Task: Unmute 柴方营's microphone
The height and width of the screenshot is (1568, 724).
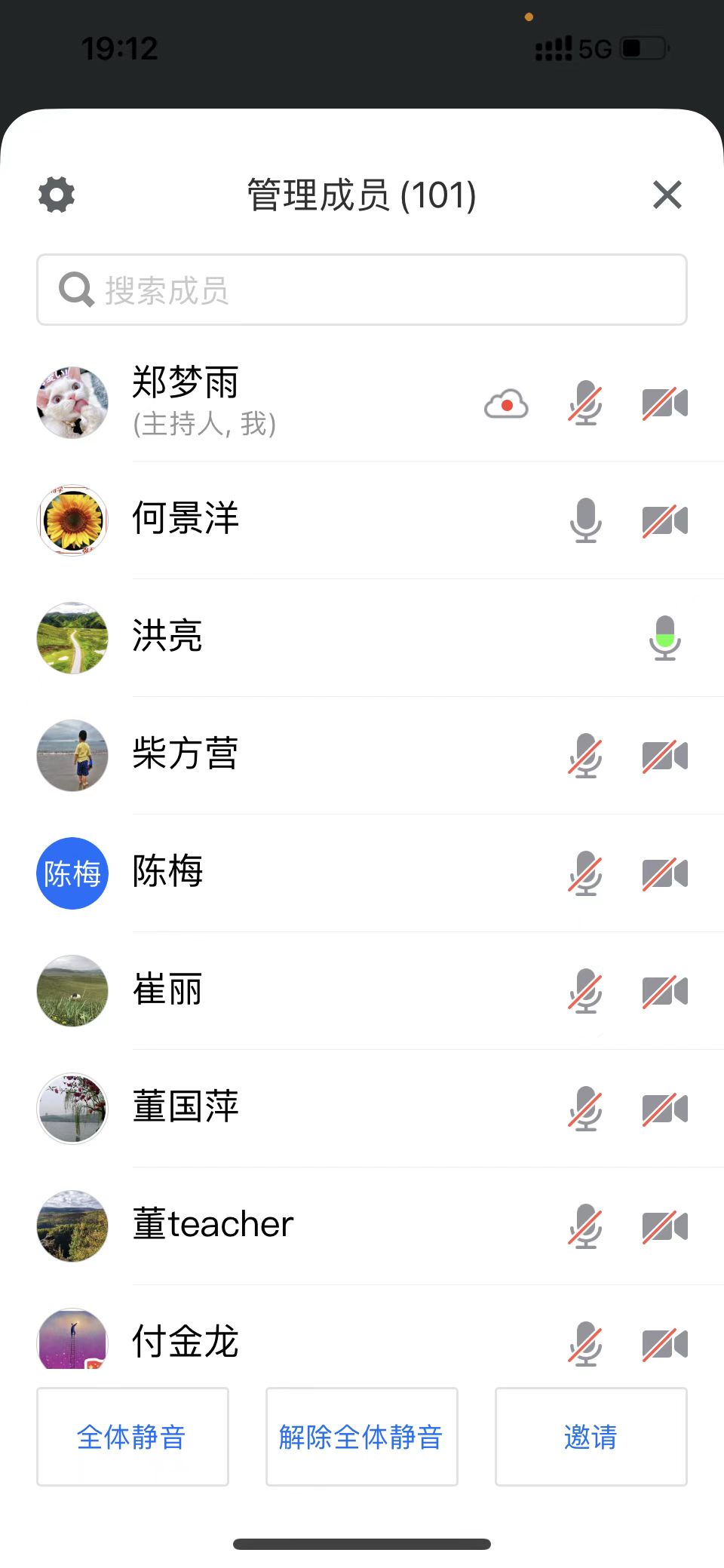Action: click(585, 756)
